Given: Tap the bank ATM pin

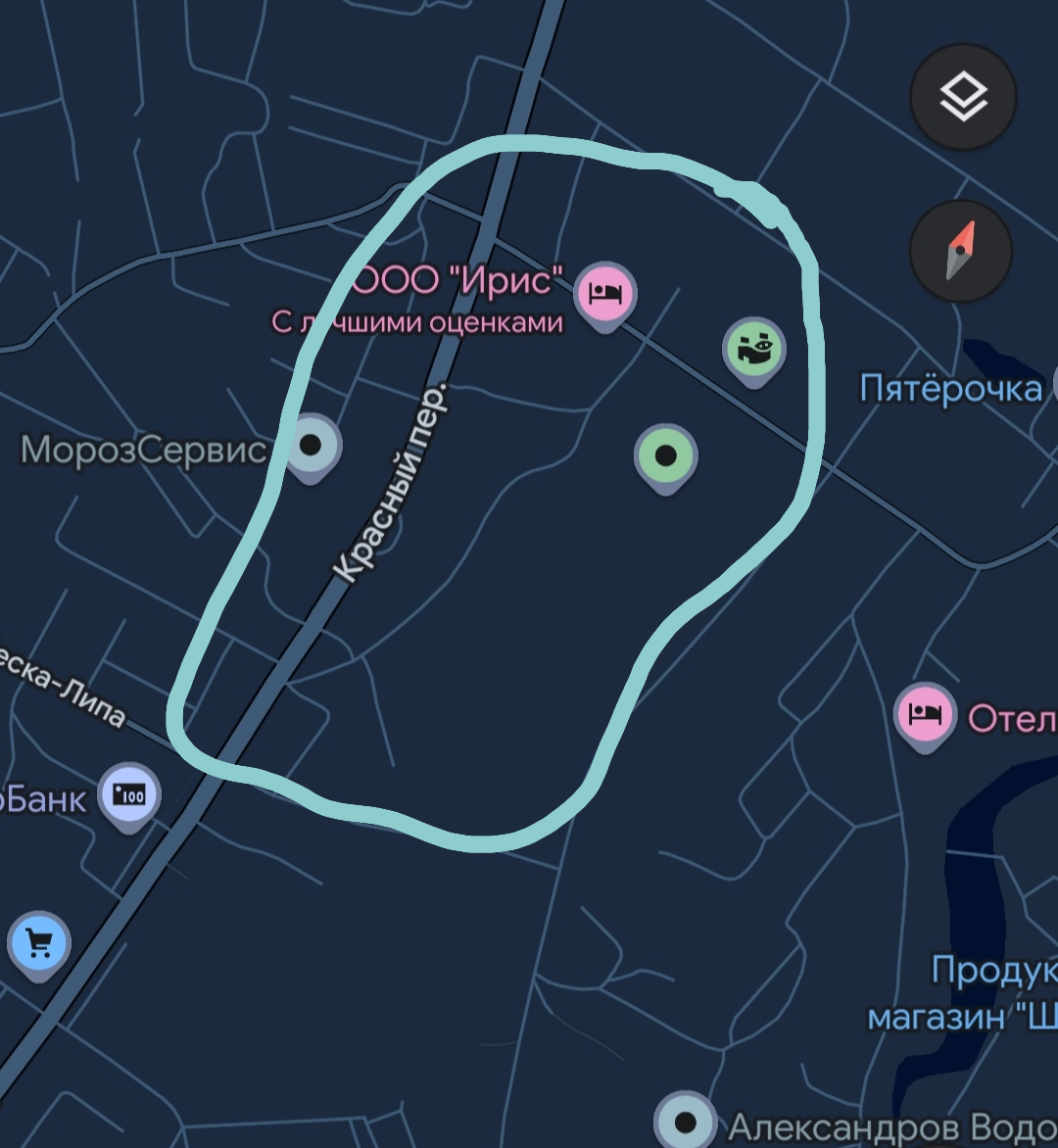Looking at the screenshot, I should click(x=128, y=794).
